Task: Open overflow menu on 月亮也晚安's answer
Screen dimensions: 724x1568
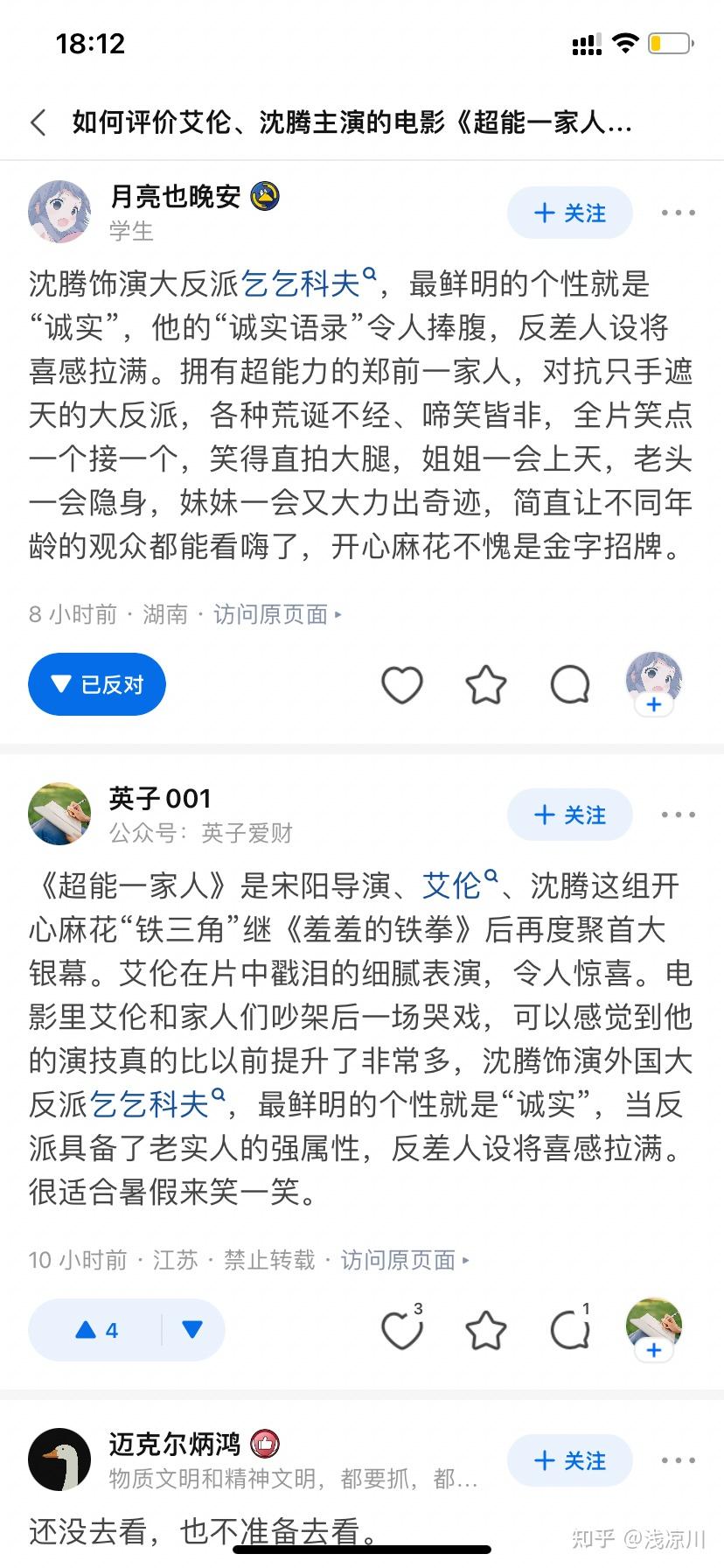Action: tap(678, 213)
